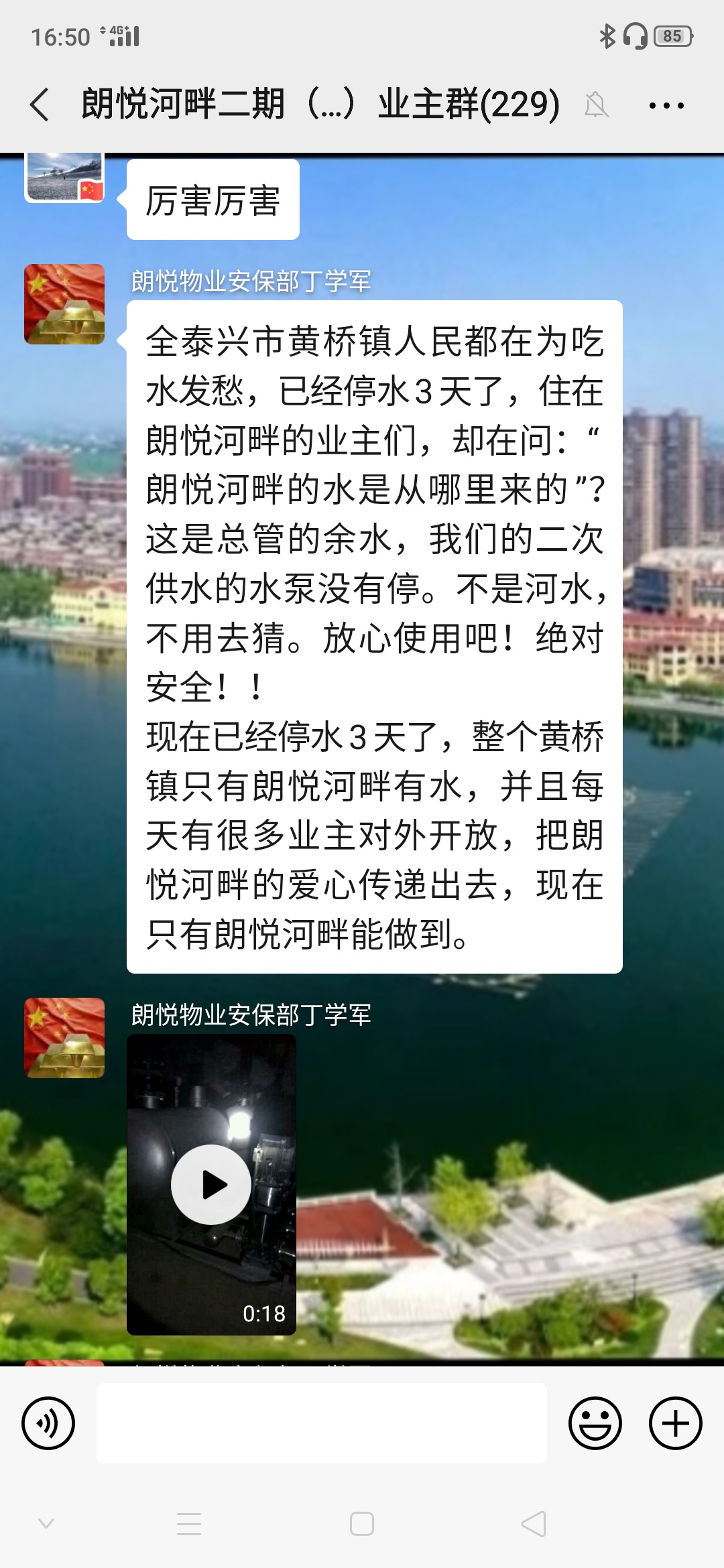Screen dimensions: 724x1568
Task: Tap the system home button
Action: pyautogui.click(x=362, y=1524)
